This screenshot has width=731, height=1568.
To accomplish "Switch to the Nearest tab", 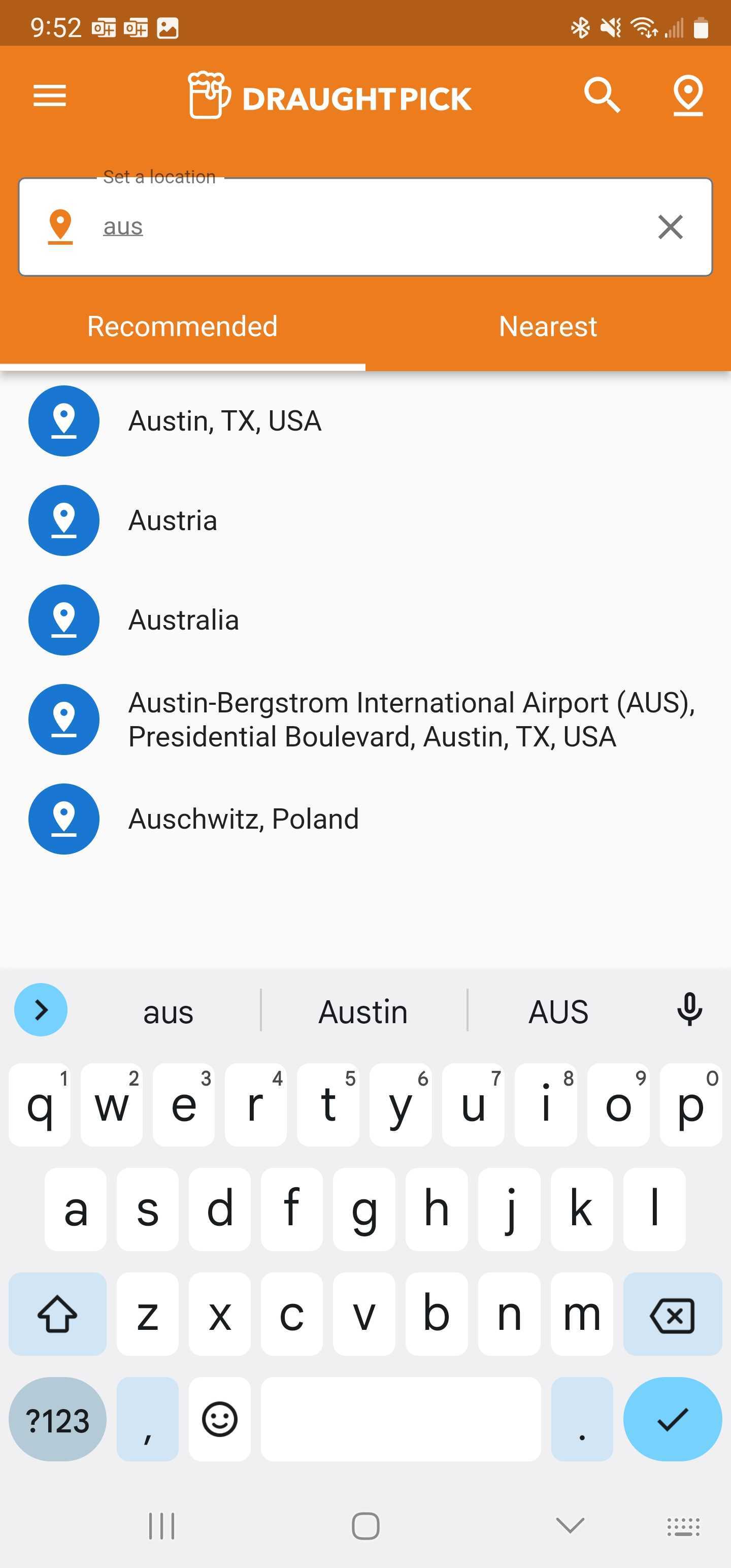I will coord(548,327).
